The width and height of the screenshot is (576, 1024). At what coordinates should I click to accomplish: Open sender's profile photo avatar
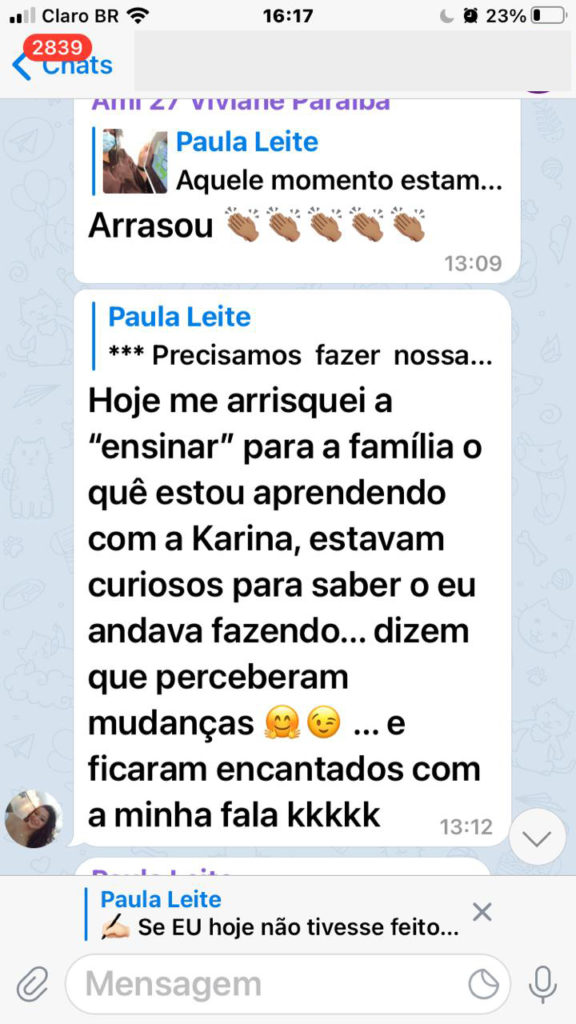coord(34,818)
